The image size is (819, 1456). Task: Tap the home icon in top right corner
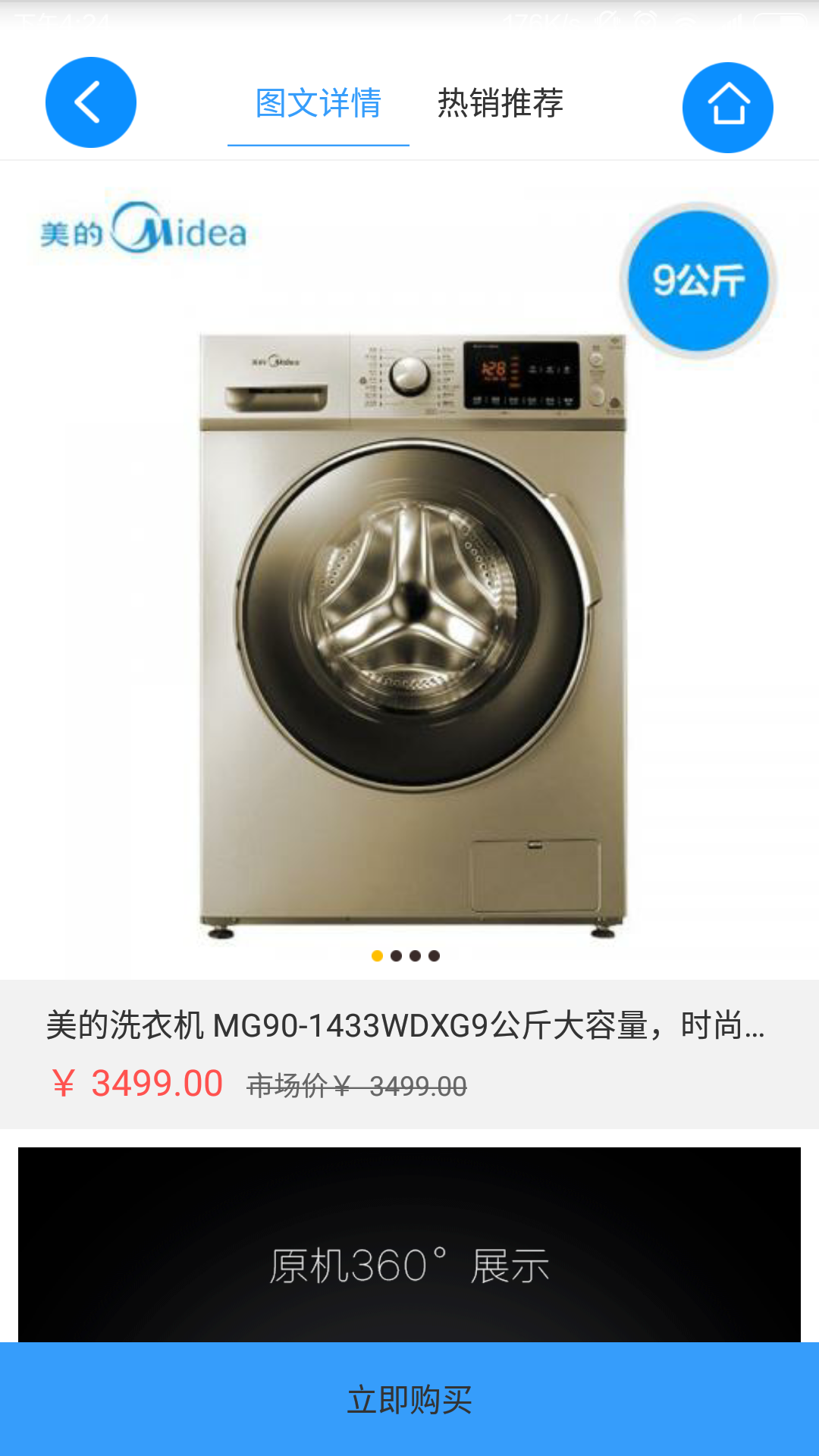coord(727,107)
